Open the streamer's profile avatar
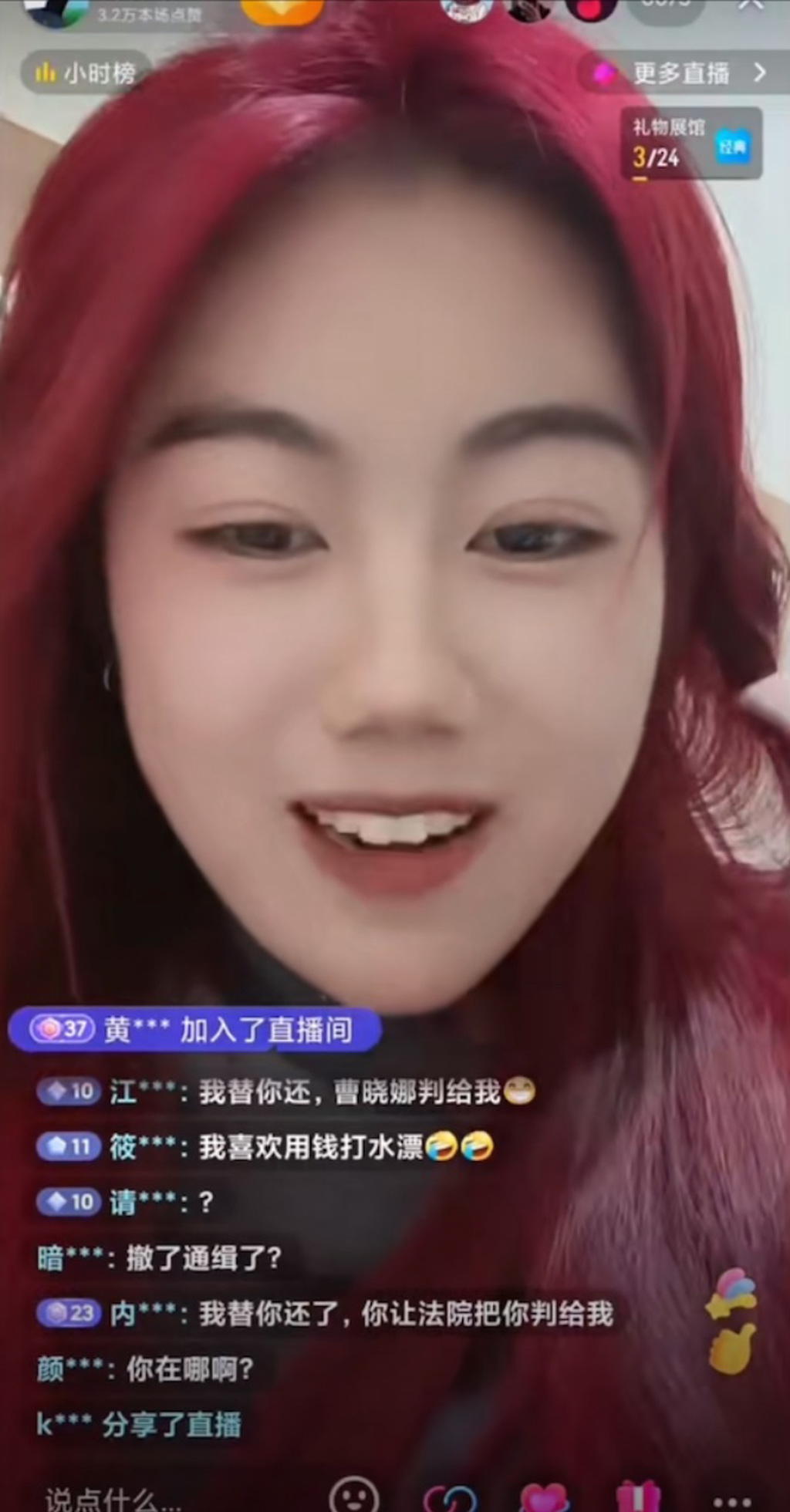 coord(54,11)
